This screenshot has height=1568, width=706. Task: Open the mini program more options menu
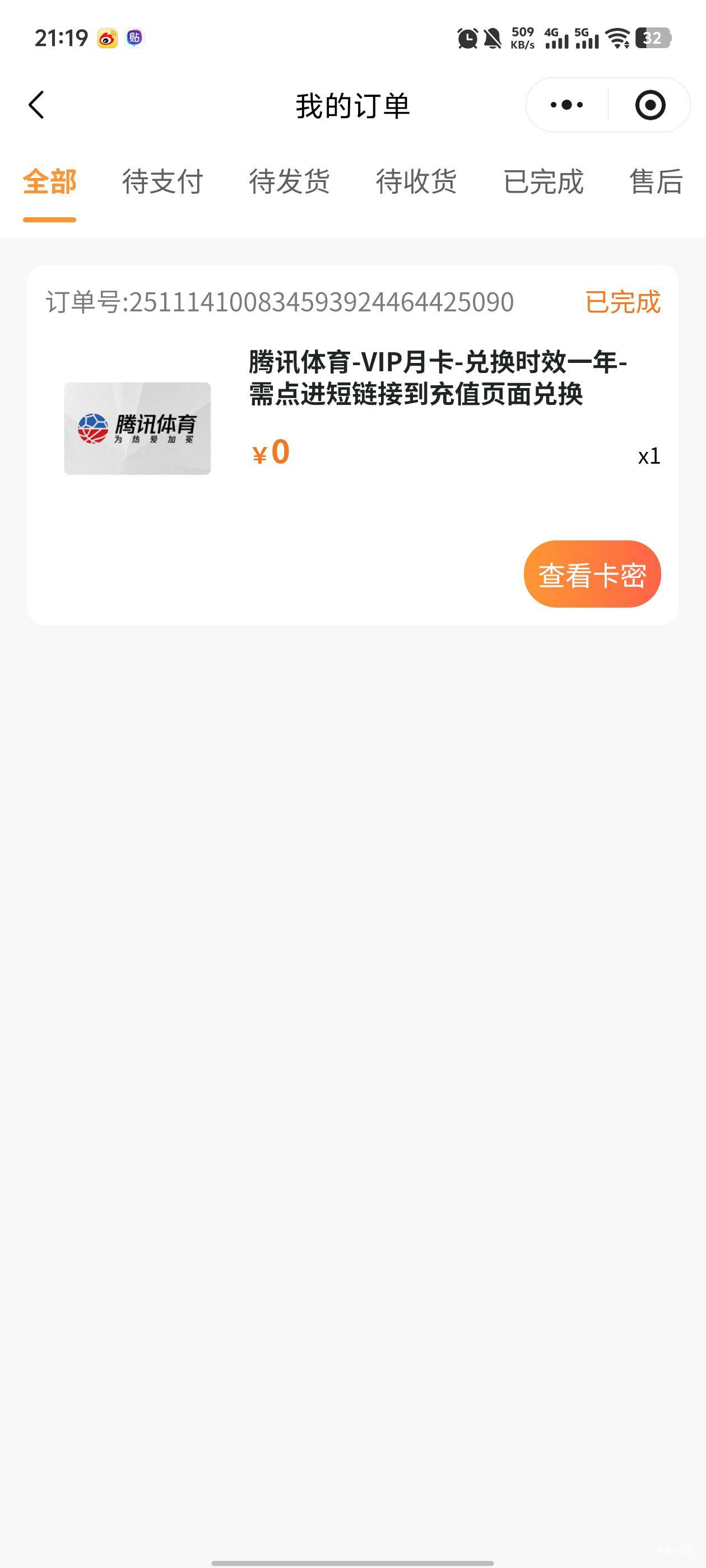click(x=566, y=105)
